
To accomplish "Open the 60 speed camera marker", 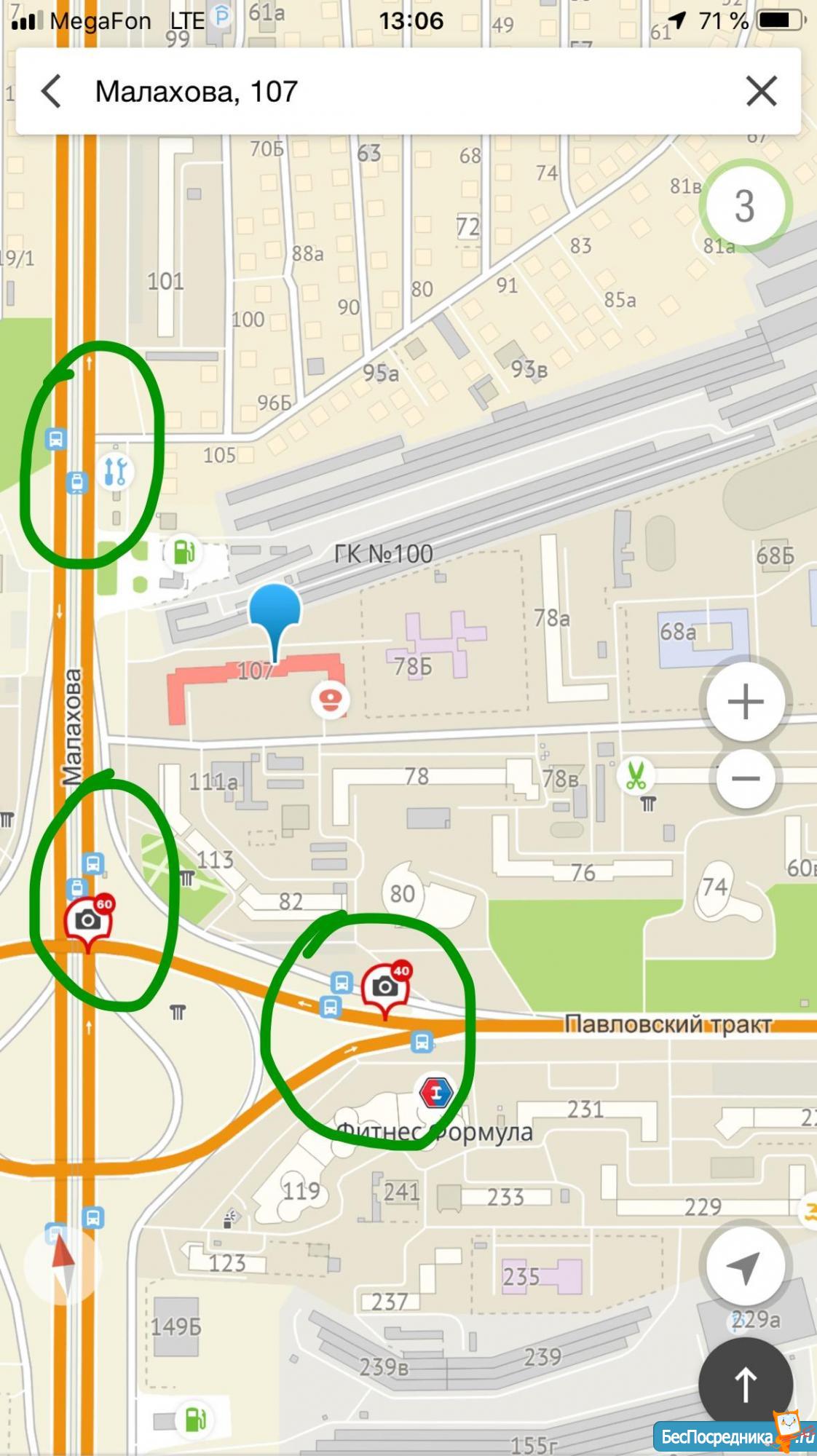I will [88, 922].
